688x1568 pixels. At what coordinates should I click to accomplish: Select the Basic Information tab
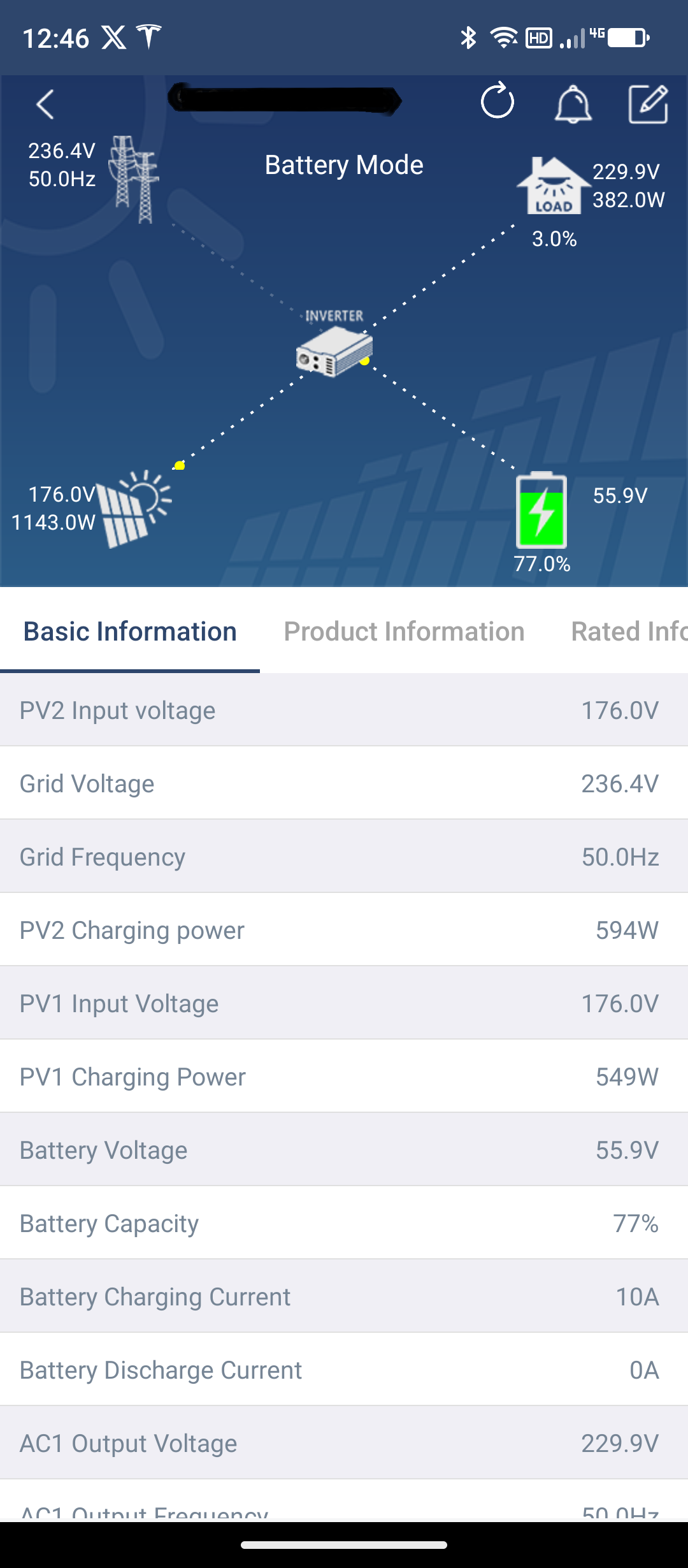pos(130,632)
